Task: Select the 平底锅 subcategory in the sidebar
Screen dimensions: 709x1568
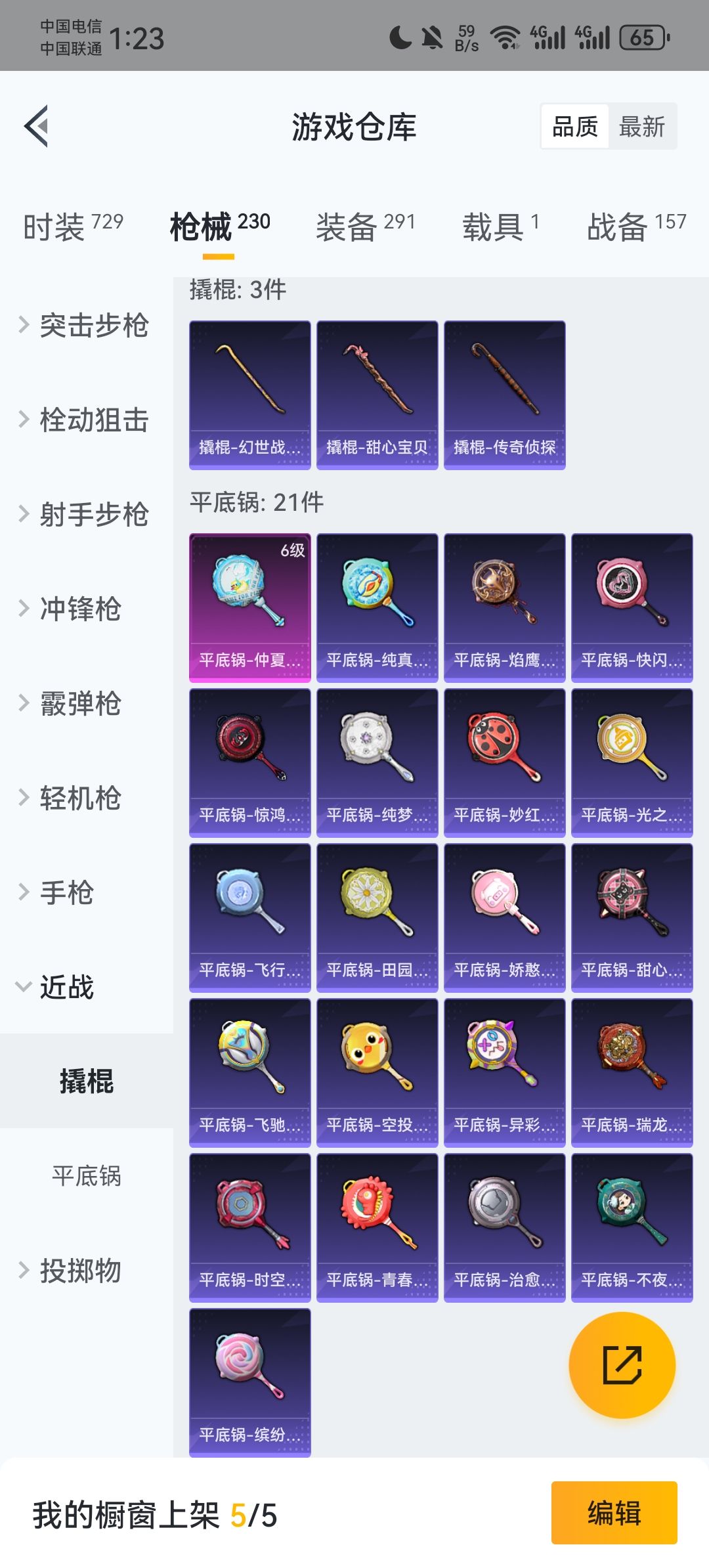Action: click(x=87, y=1176)
